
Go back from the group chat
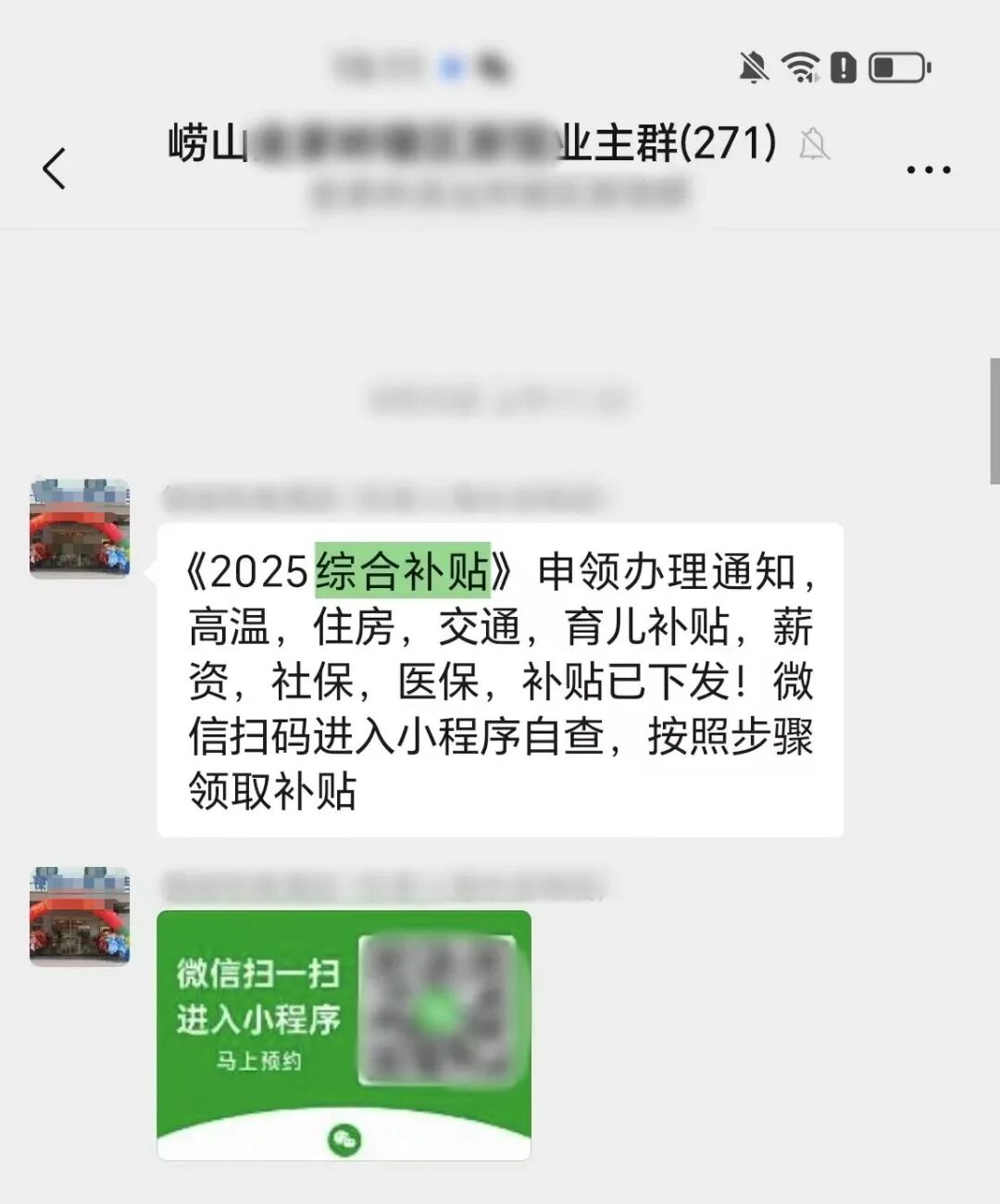(x=55, y=169)
